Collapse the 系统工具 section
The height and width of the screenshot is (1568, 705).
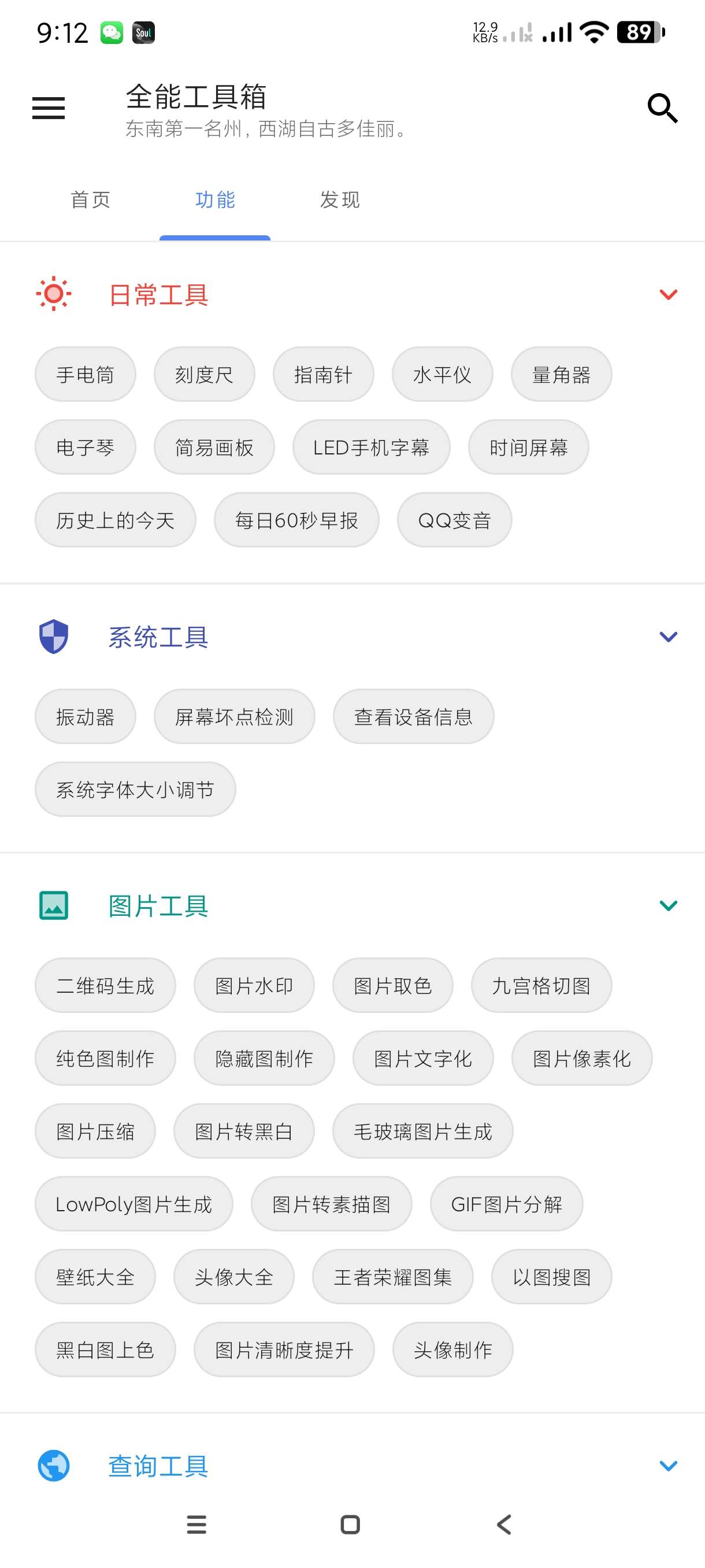pos(668,637)
